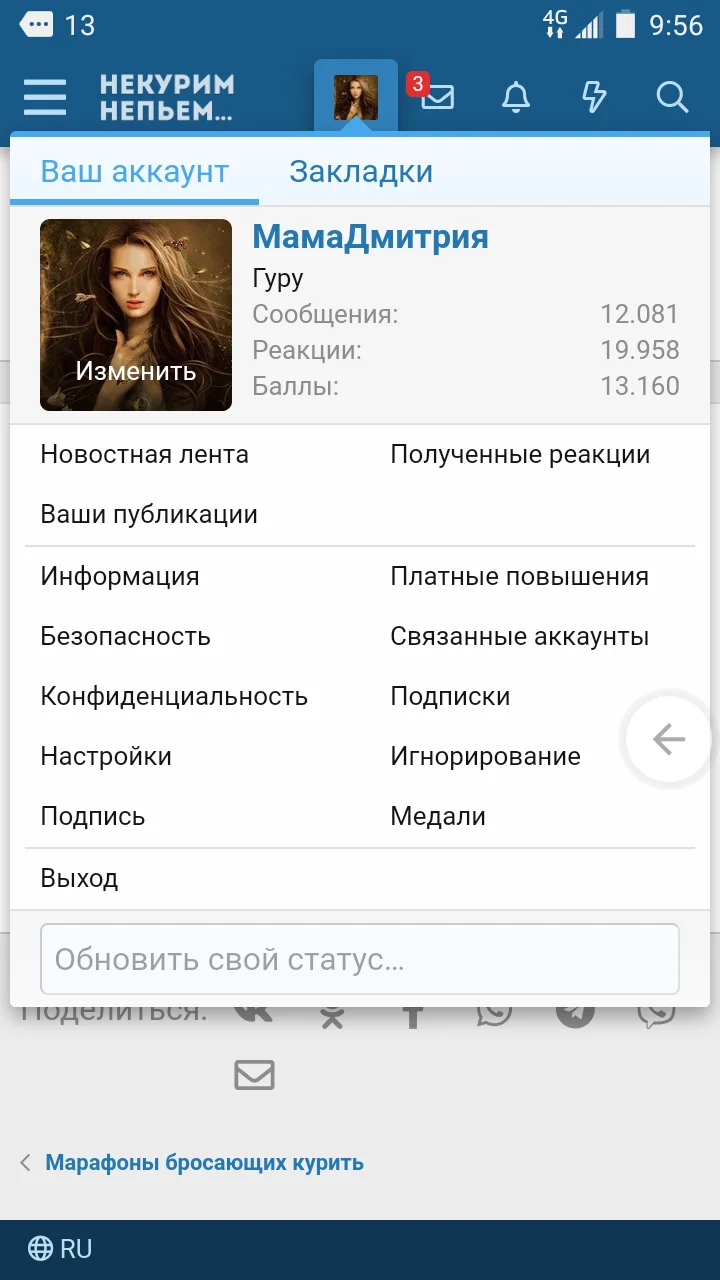Viewport: 720px width, 1280px height.
Task: Tap the floating back arrow button
Action: pos(667,740)
